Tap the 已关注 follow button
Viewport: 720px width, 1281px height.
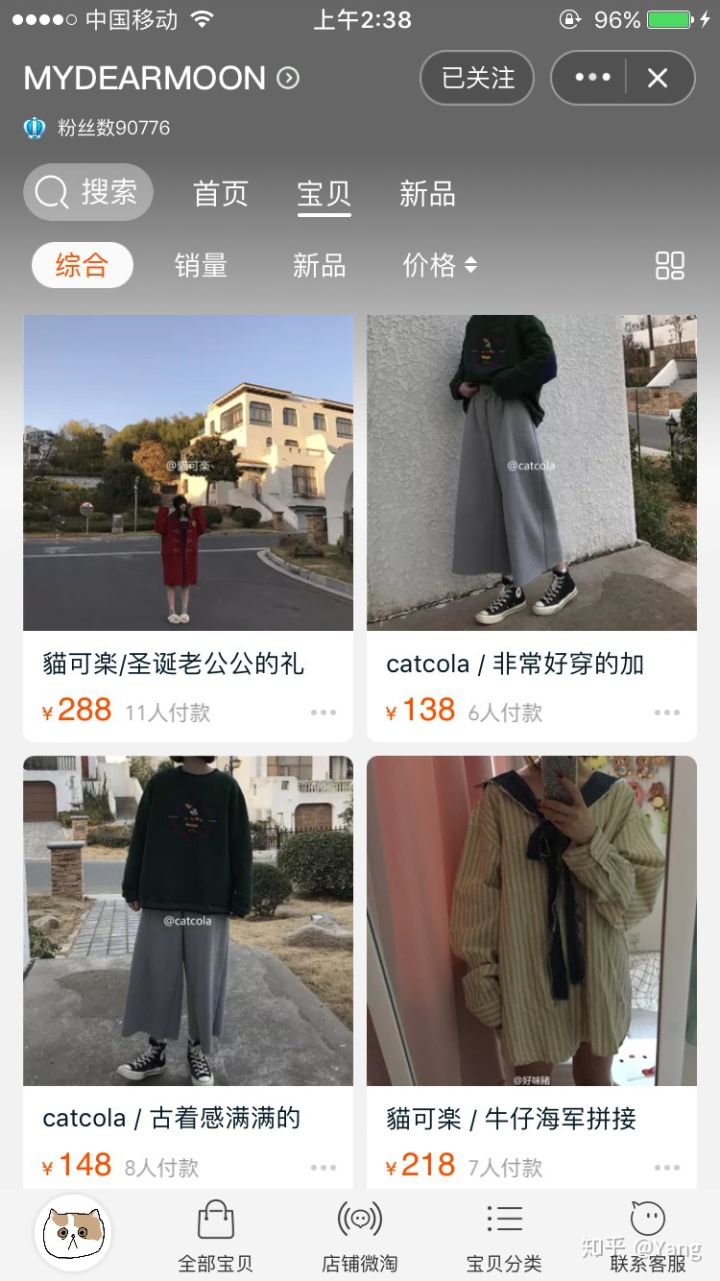(477, 78)
